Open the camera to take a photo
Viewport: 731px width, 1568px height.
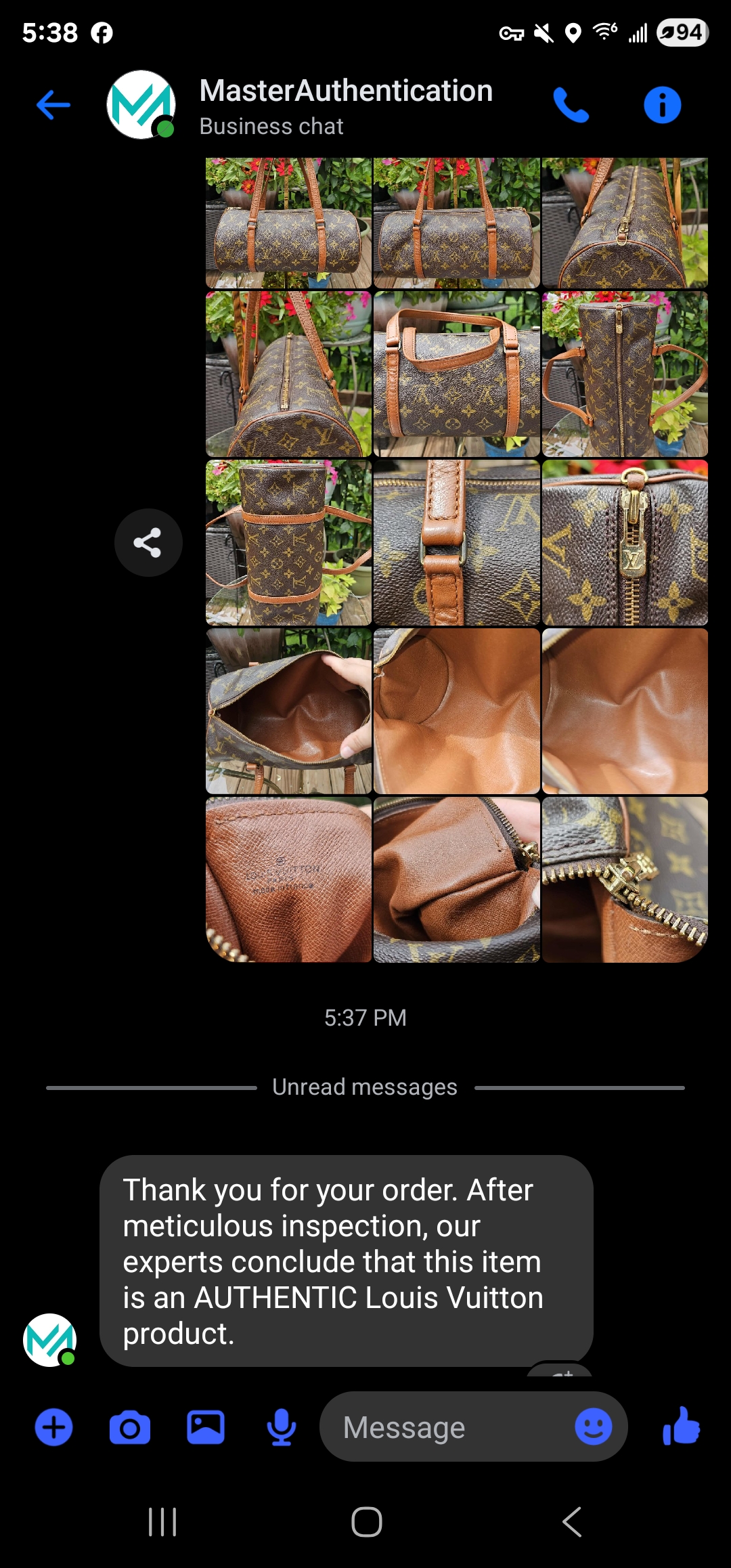(130, 1427)
